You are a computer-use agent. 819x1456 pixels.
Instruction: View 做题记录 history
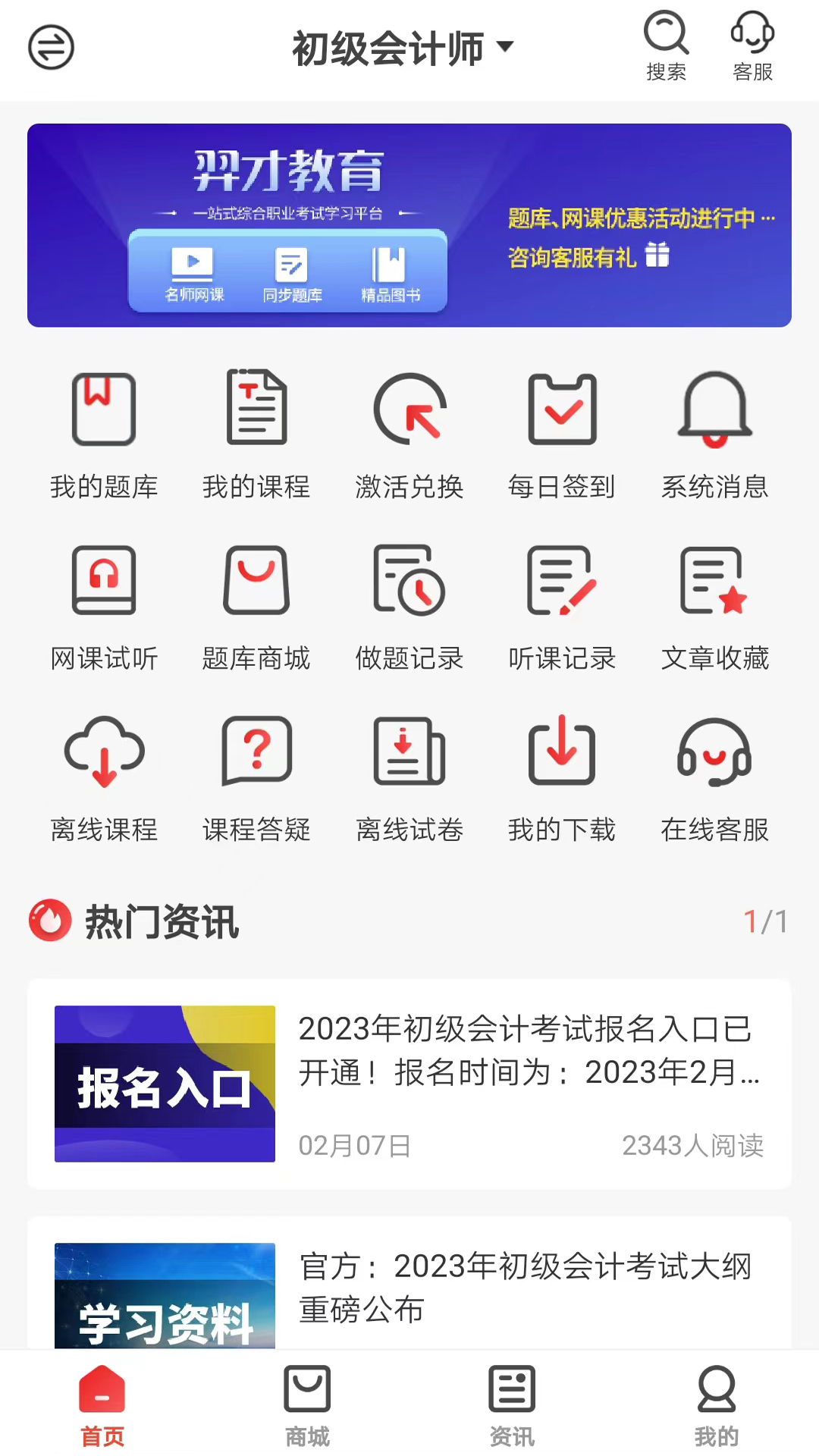tap(409, 607)
